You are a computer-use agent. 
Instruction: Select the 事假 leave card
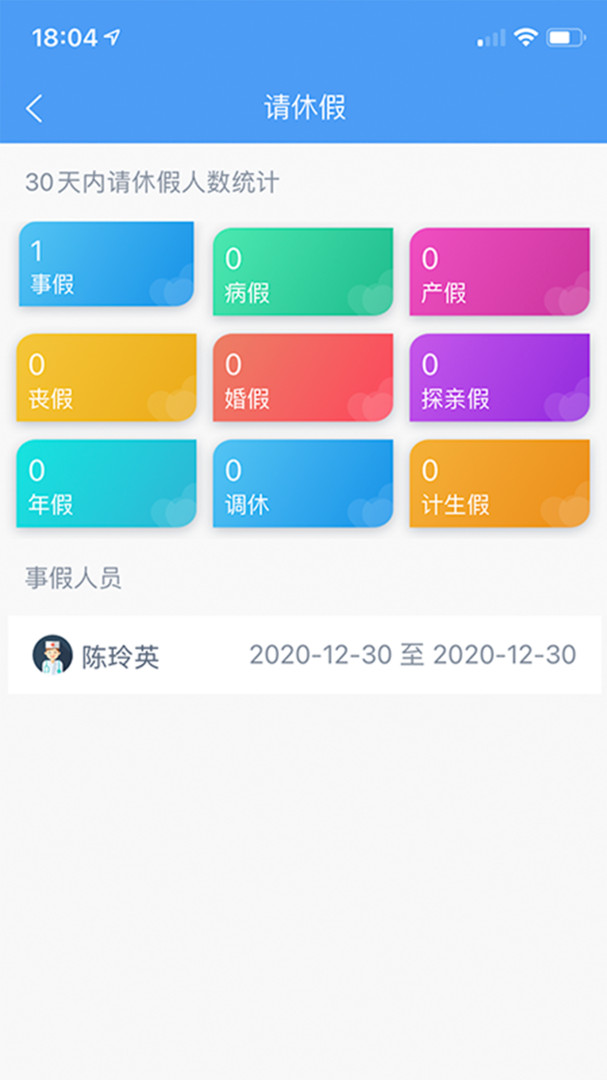click(x=106, y=265)
